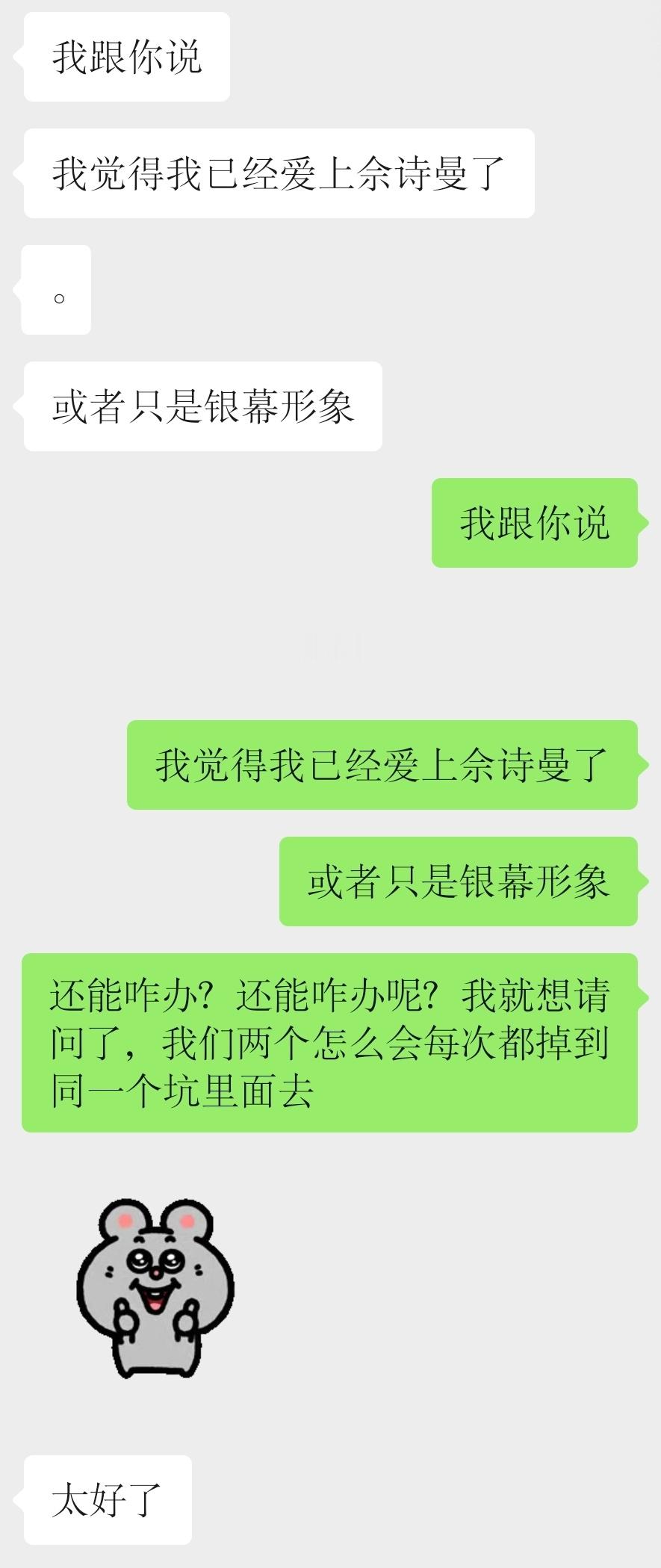Screen dimensions: 661x1568
Task: Select the green message about loving 佘诗曼
Action: [x=382, y=763]
